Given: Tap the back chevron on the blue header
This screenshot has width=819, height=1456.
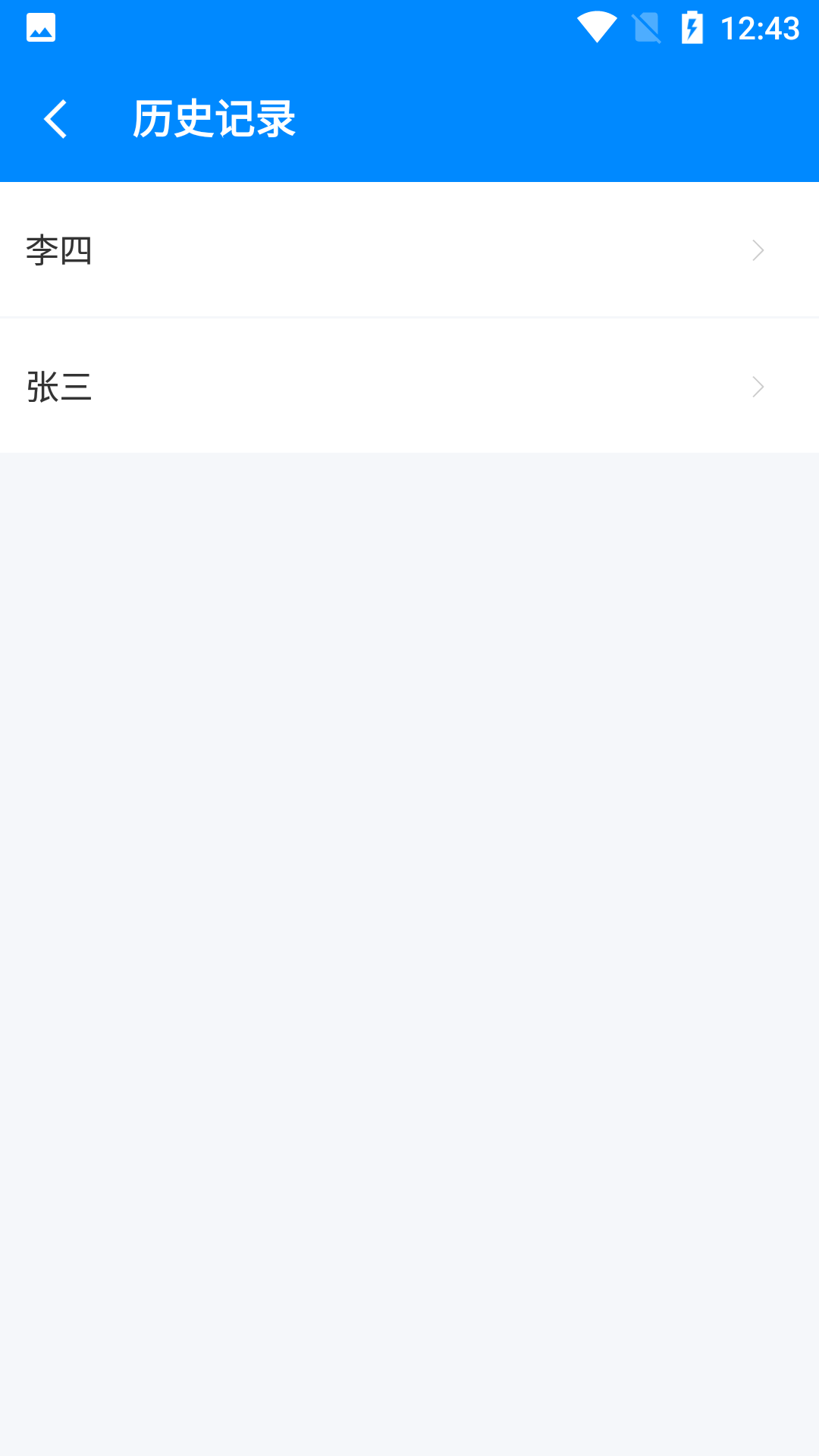Looking at the screenshot, I should (x=55, y=119).
